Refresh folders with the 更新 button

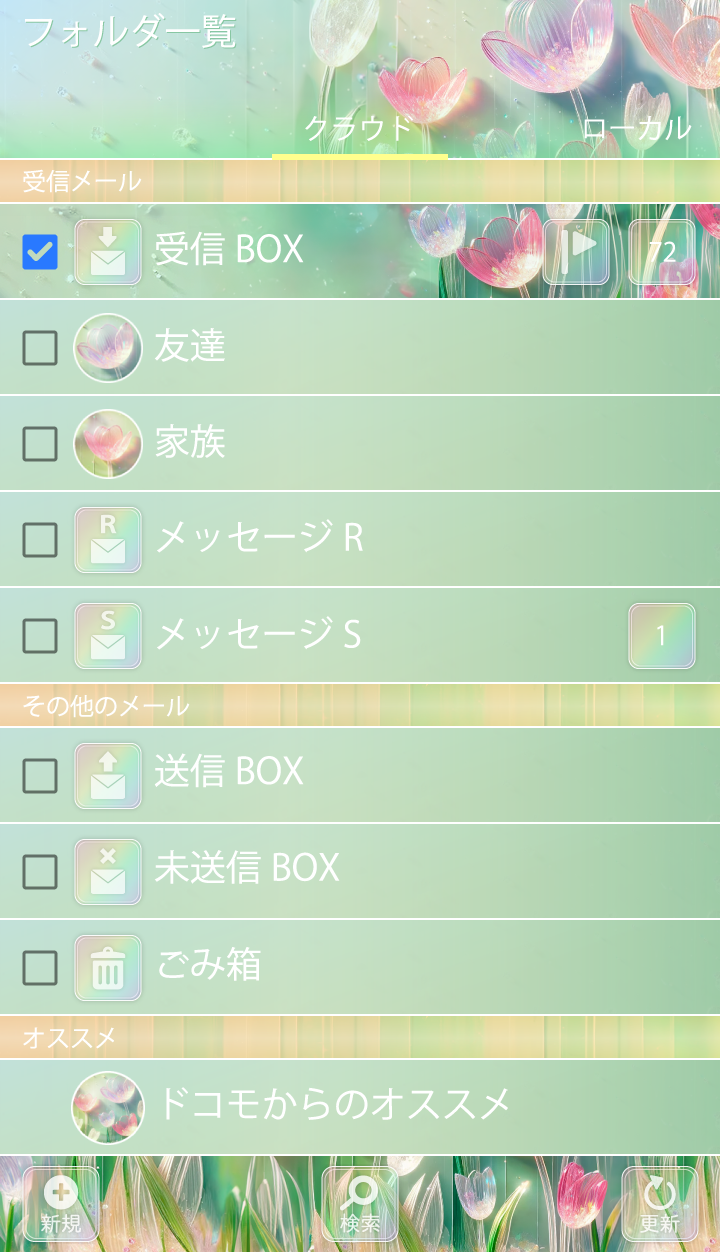660,1204
